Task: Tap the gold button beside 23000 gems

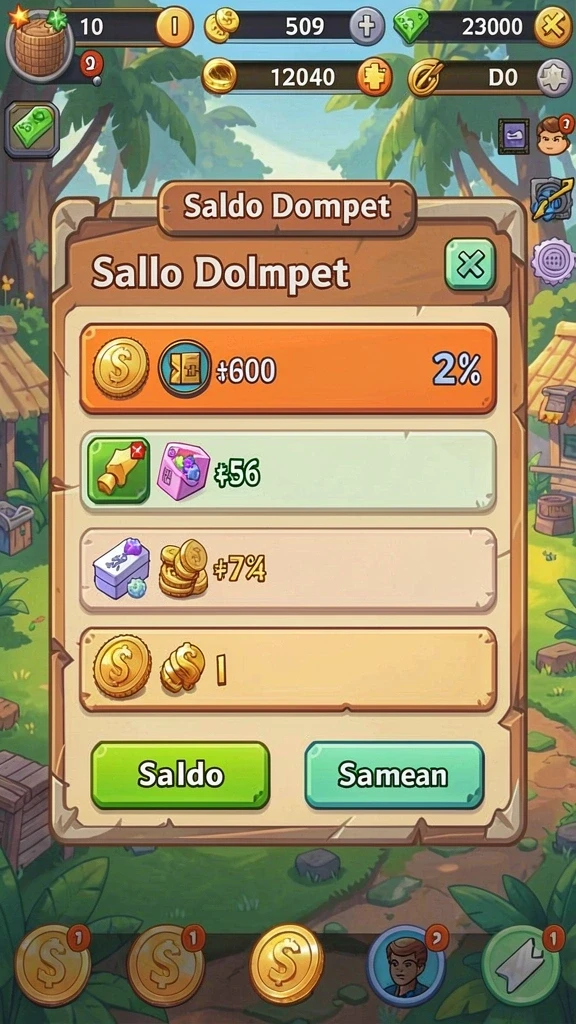Action: (x=552, y=27)
